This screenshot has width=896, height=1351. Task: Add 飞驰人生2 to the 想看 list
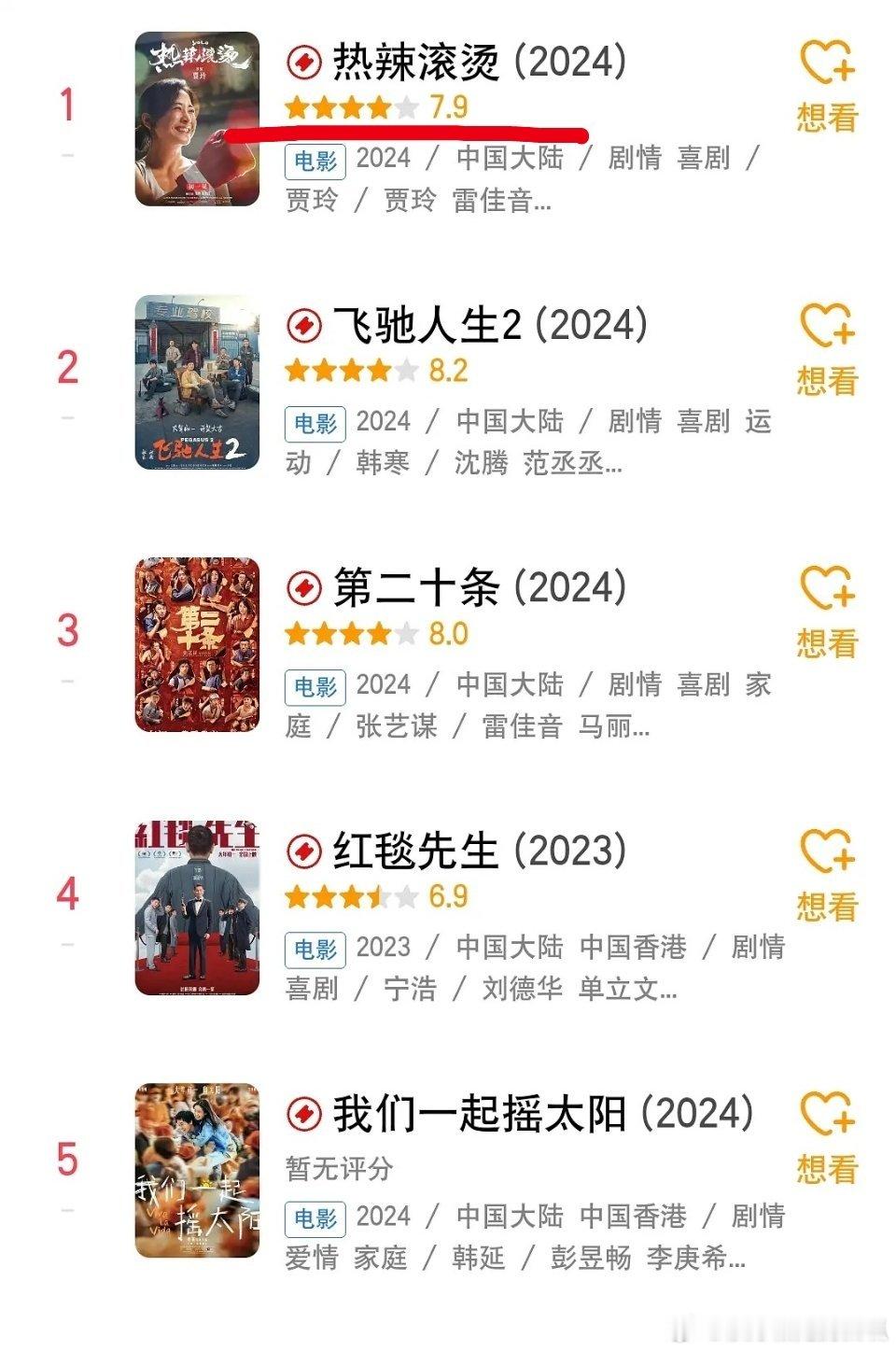[x=827, y=347]
